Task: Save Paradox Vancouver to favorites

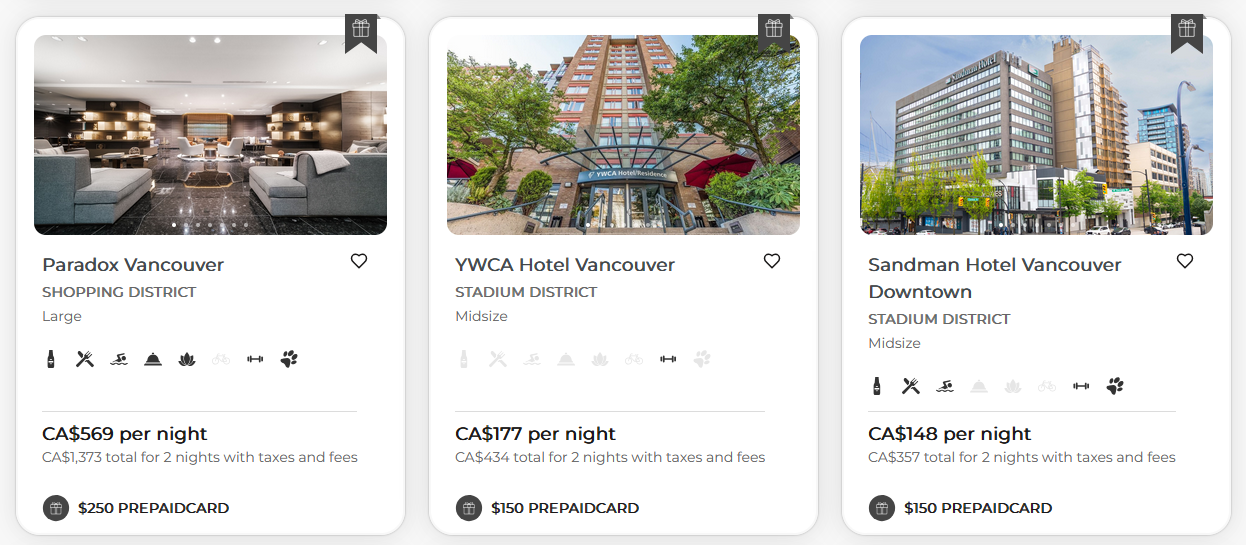Action: click(359, 261)
